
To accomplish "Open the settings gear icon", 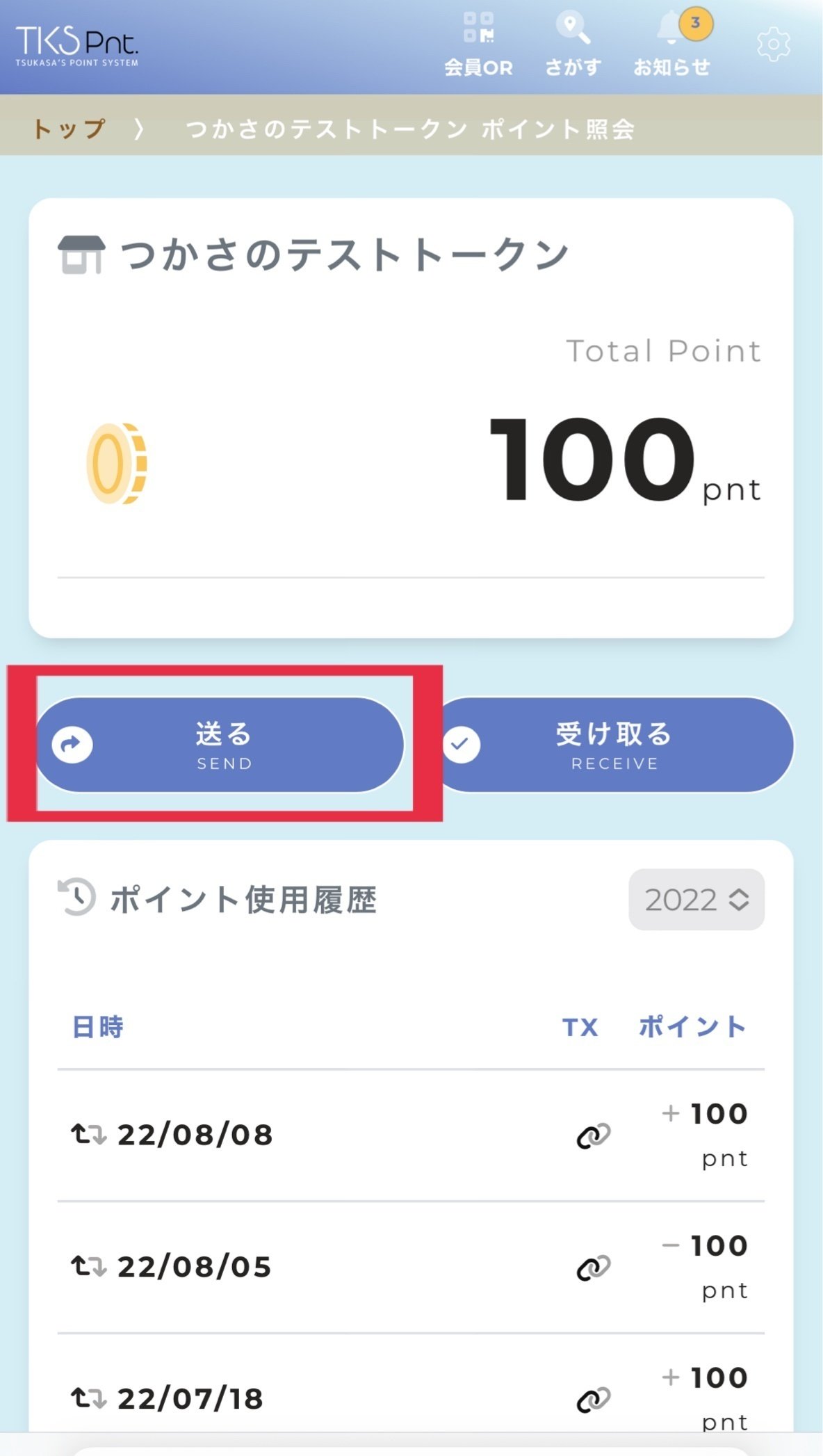I will click(774, 45).
